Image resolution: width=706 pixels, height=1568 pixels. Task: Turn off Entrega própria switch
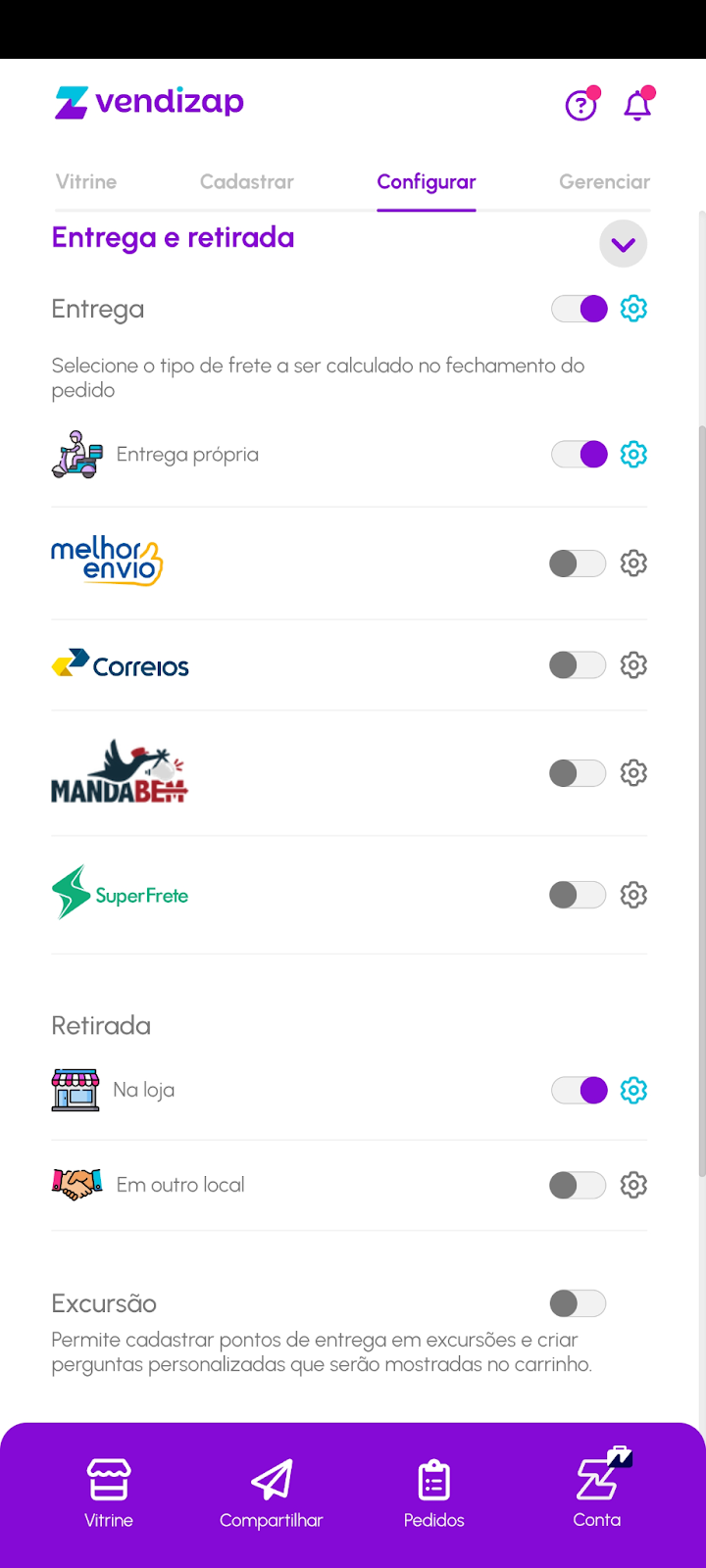tap(580, 455)
